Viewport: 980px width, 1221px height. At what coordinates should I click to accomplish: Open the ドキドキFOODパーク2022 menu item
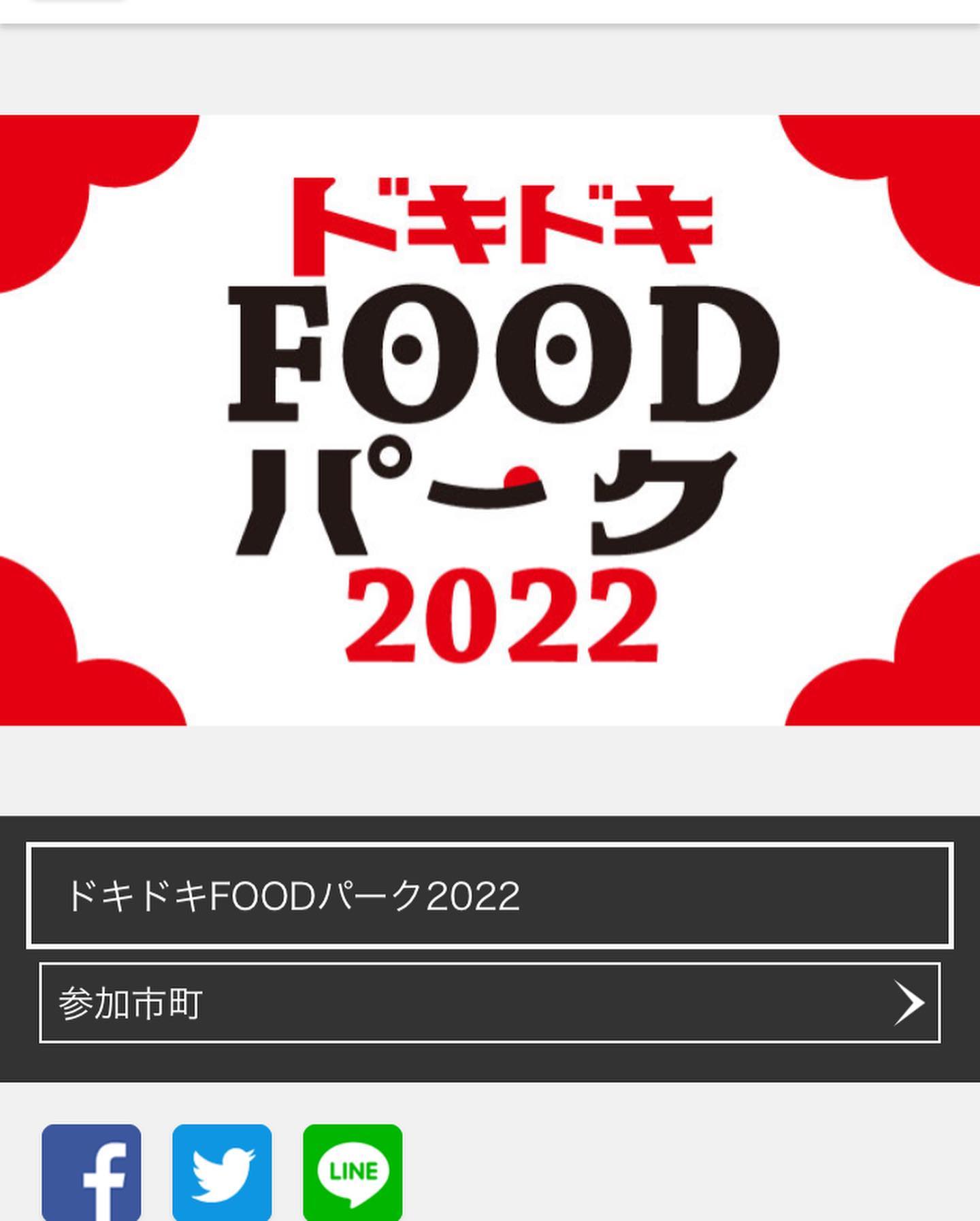(x=489, y=896)
